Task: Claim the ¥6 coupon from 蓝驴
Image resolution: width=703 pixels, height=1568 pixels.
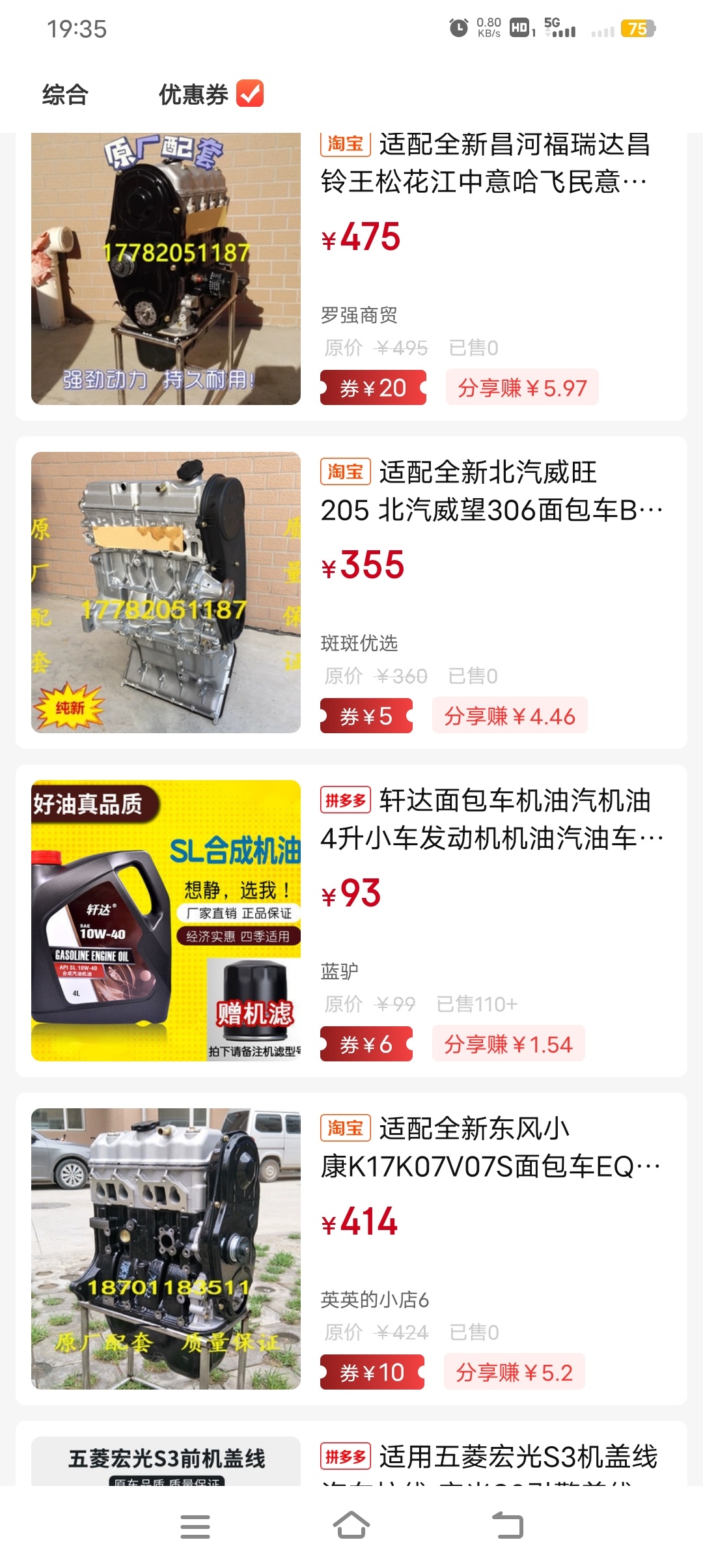Action: pos(366,1044)
